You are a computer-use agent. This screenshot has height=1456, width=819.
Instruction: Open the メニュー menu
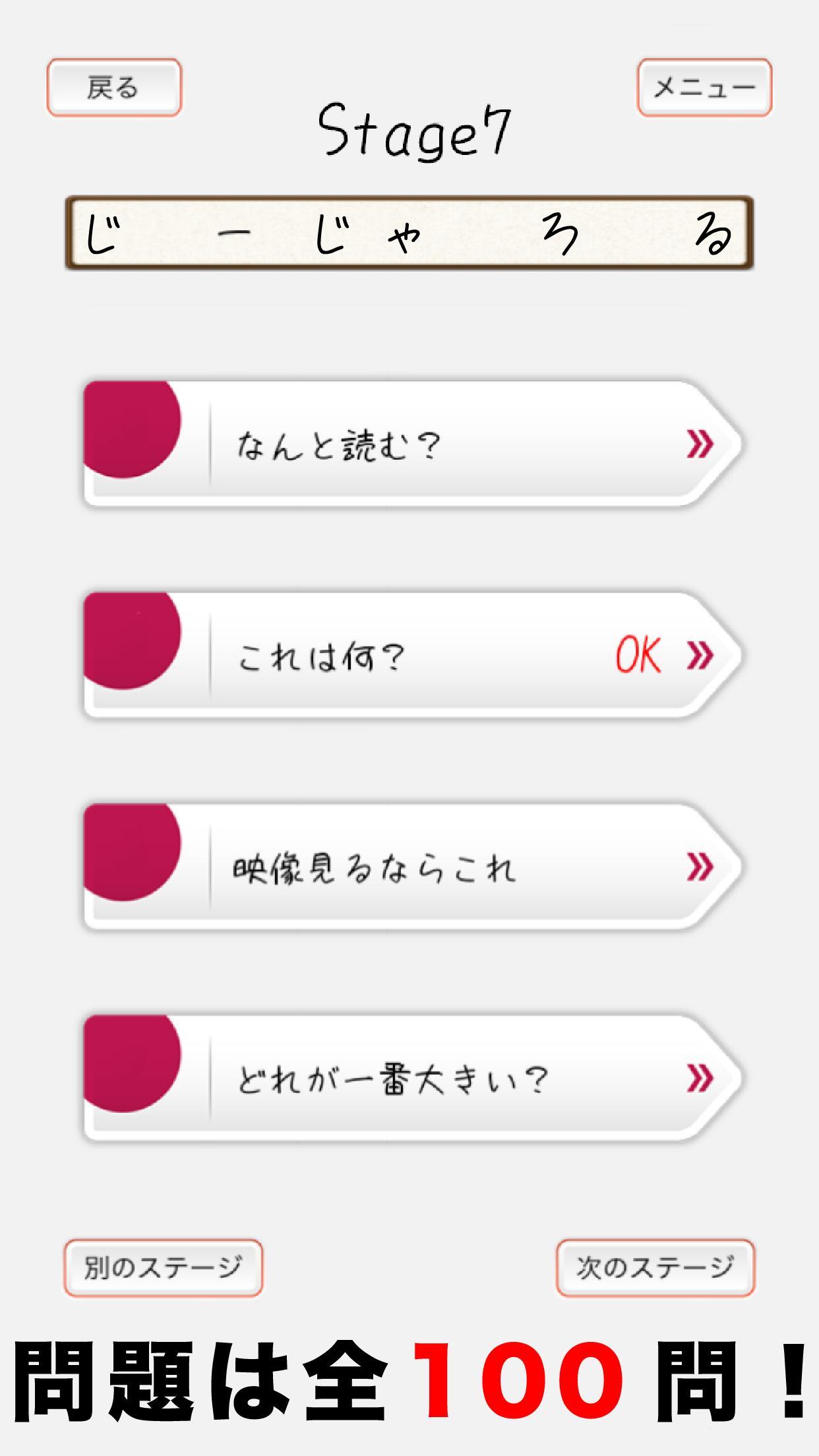(x=704, y=88)
